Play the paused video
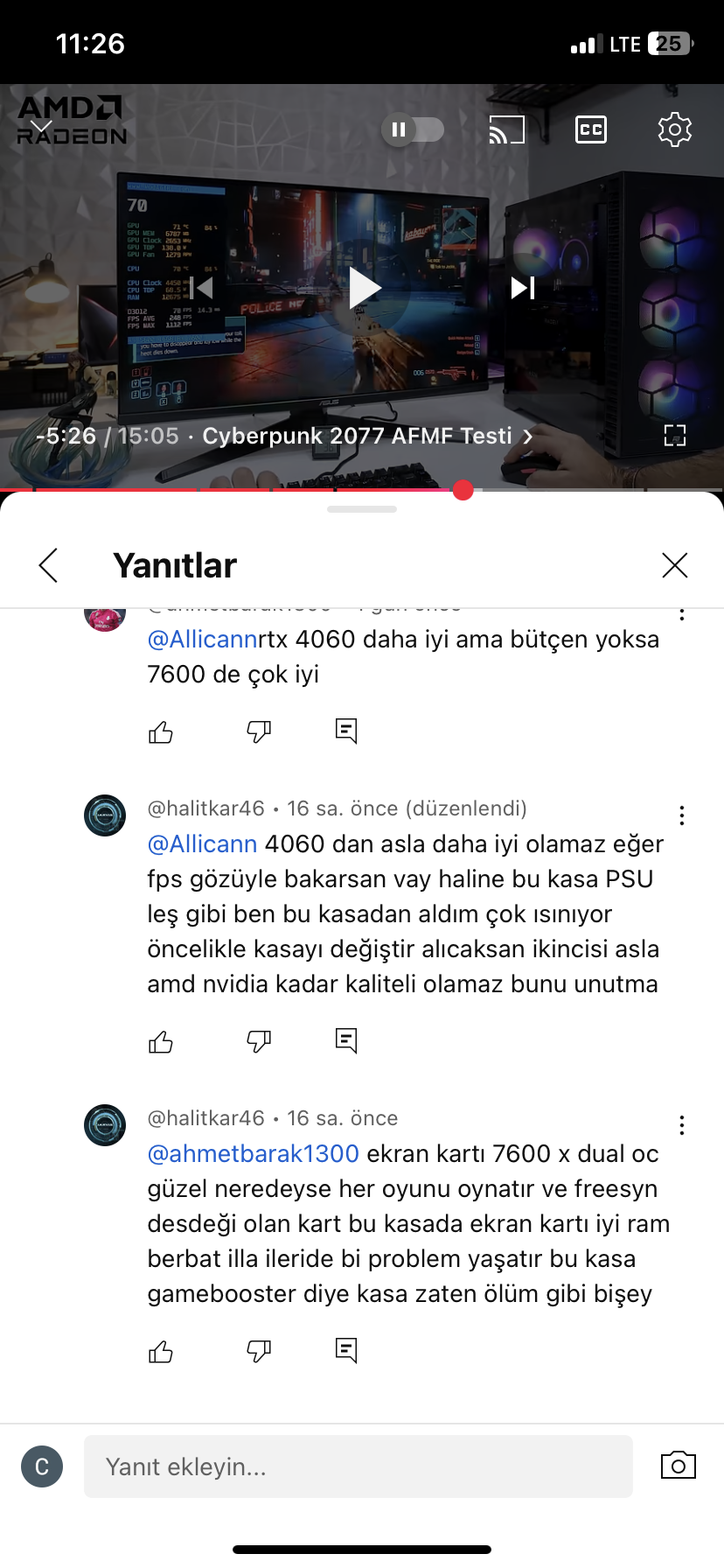The image size is (724, 1568). (364, 288)
